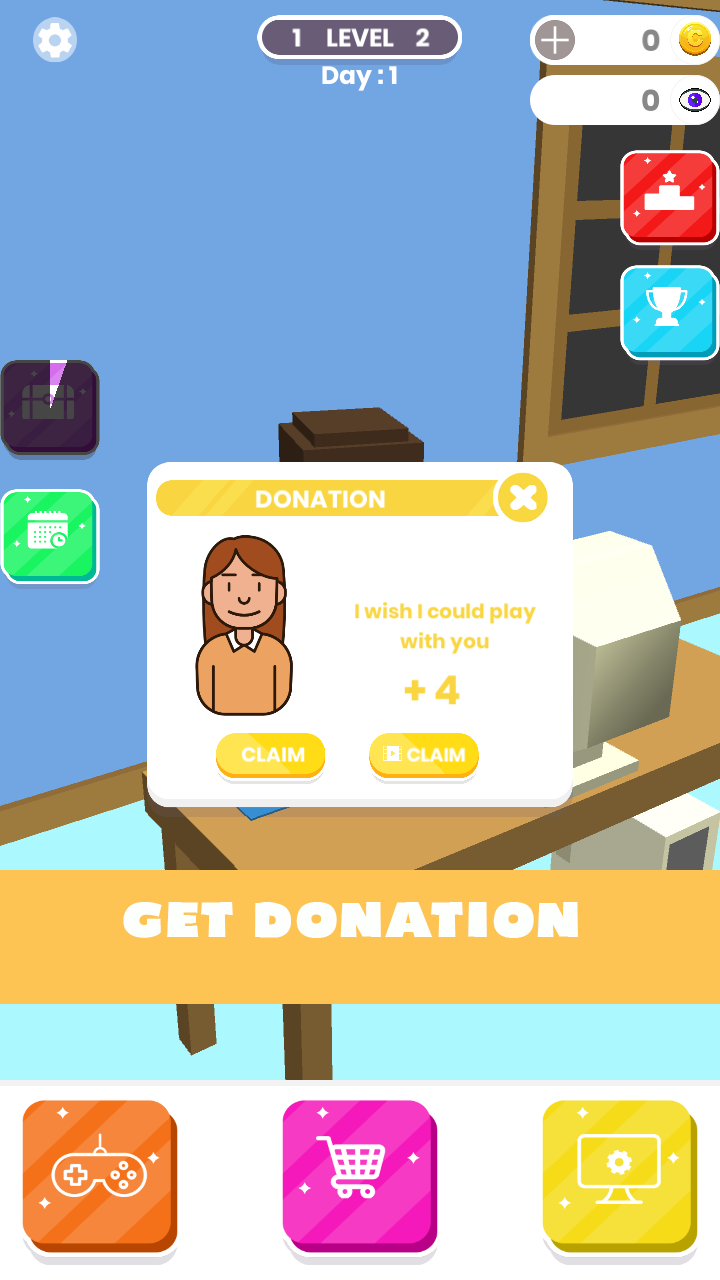Claim the donation by watching a video
Viewport: 720px width, 1280px height.
point(424,756)
